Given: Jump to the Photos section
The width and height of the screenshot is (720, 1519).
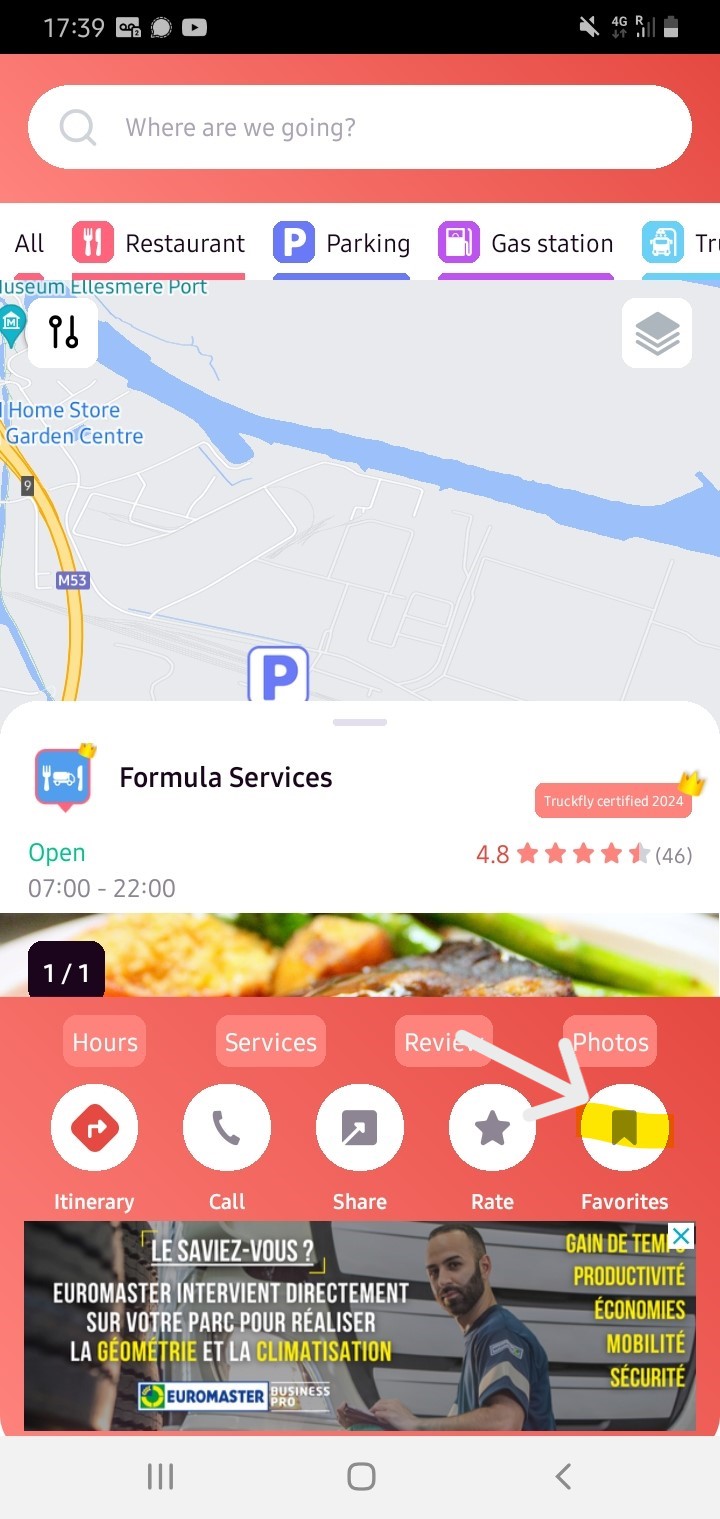Looking at the screenshot, I should (610, 1042).
